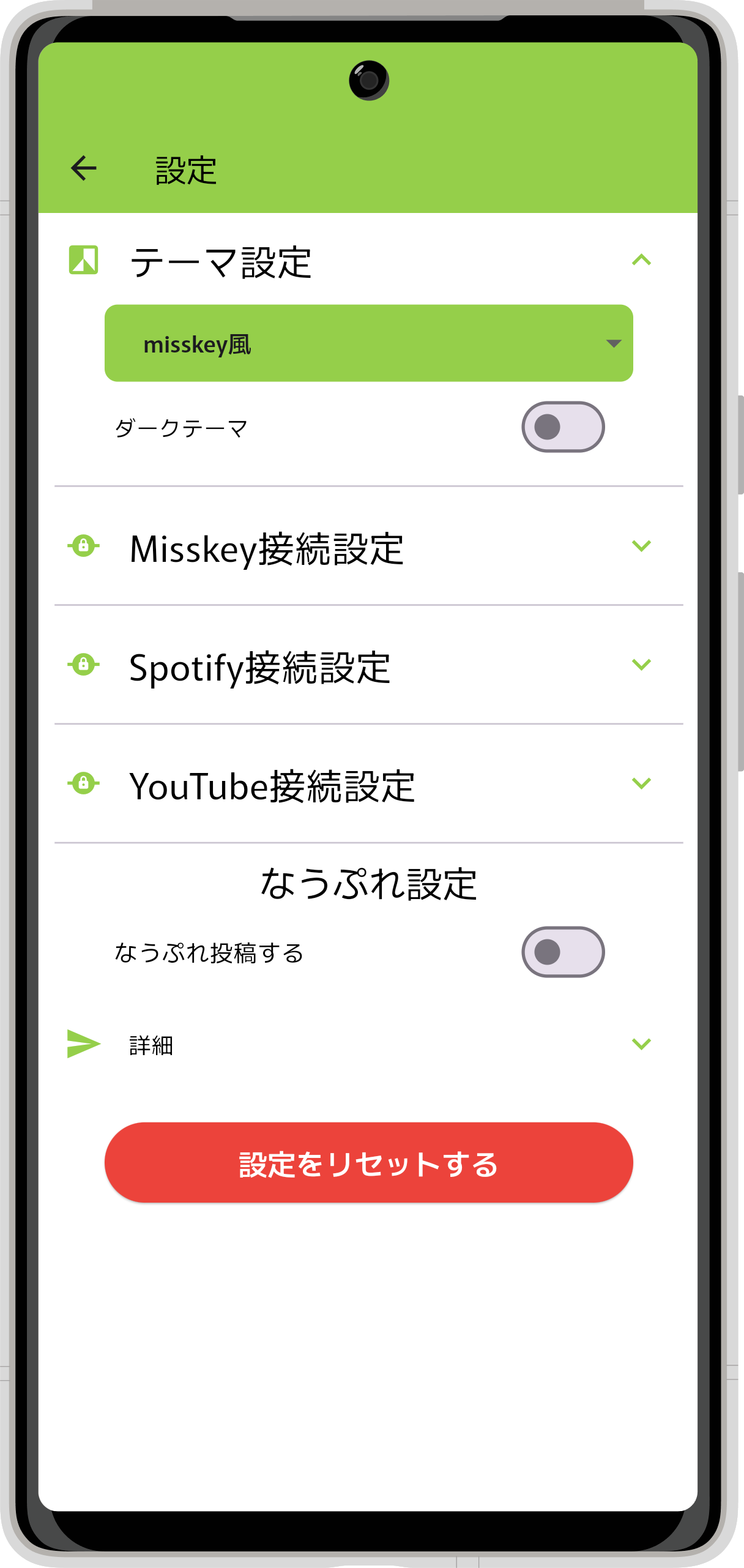
Task: Expand the 詳細 row
Action: (x=641, y=1044)
